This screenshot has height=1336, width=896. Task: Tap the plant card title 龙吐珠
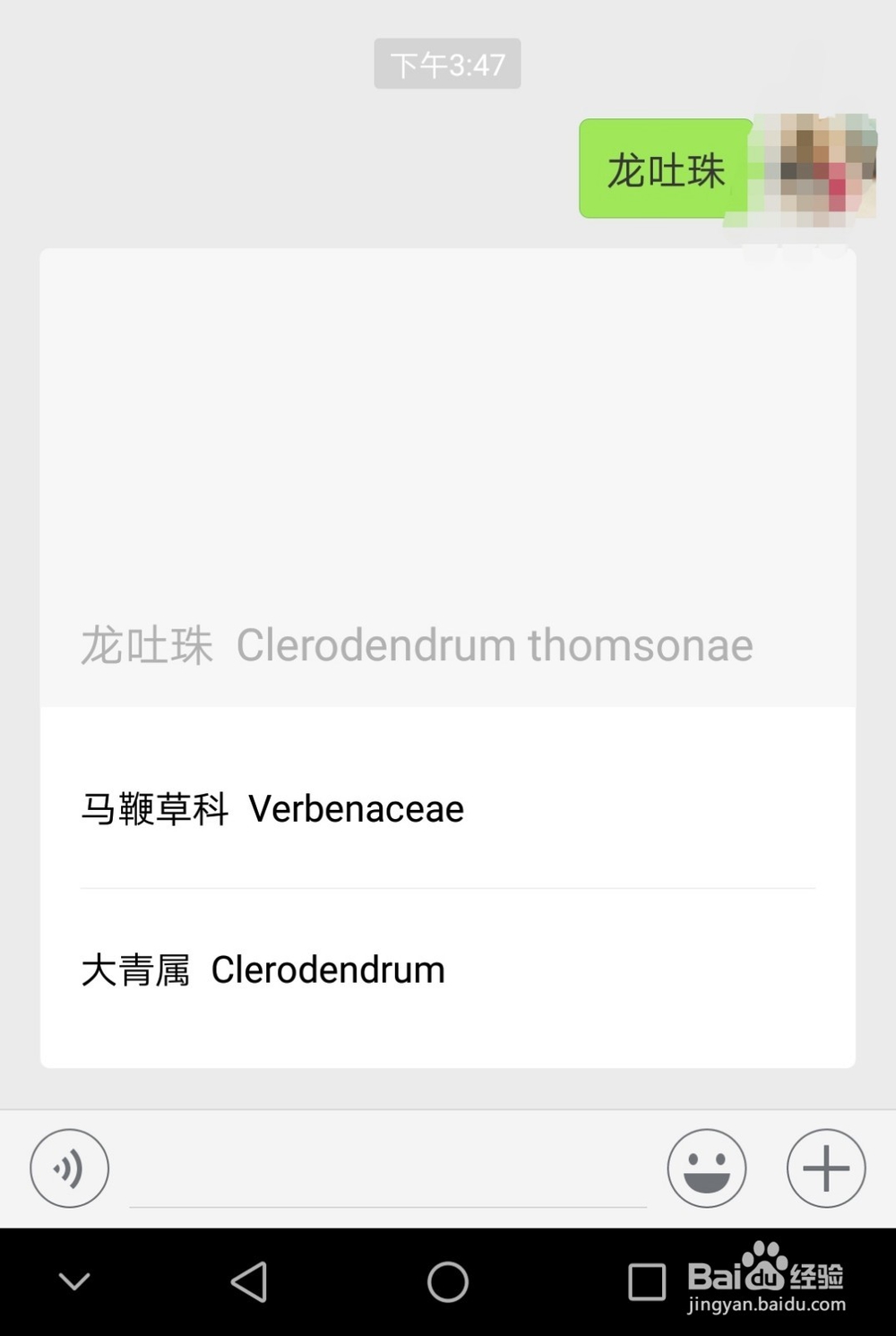coord(148,645)
